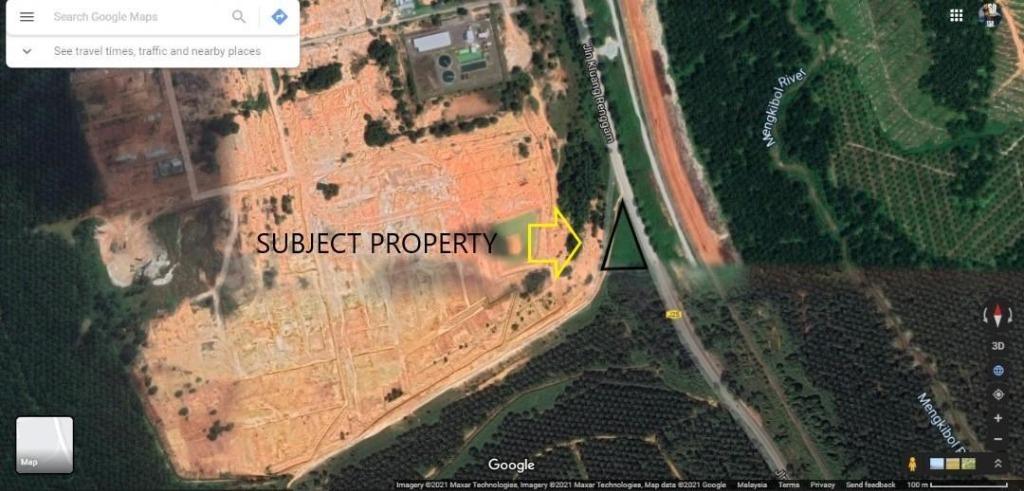Zoom in on the map
Screen dimensions: 1024x491
997,418
